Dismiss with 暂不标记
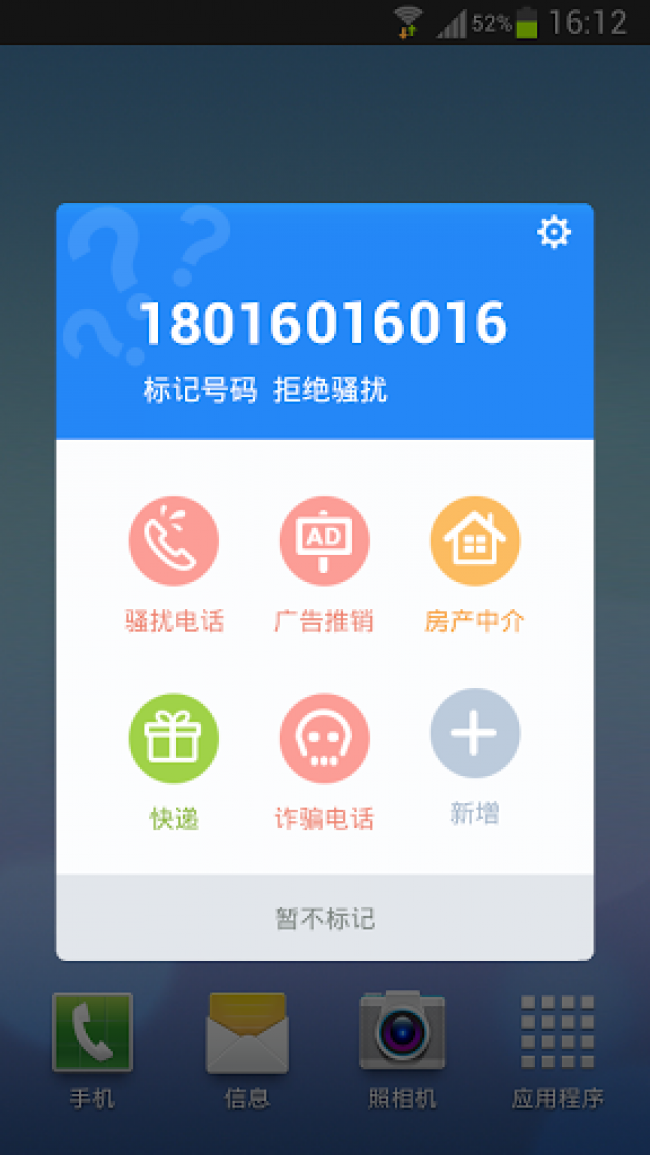The image size is (650, 1155). click(325, 918)
